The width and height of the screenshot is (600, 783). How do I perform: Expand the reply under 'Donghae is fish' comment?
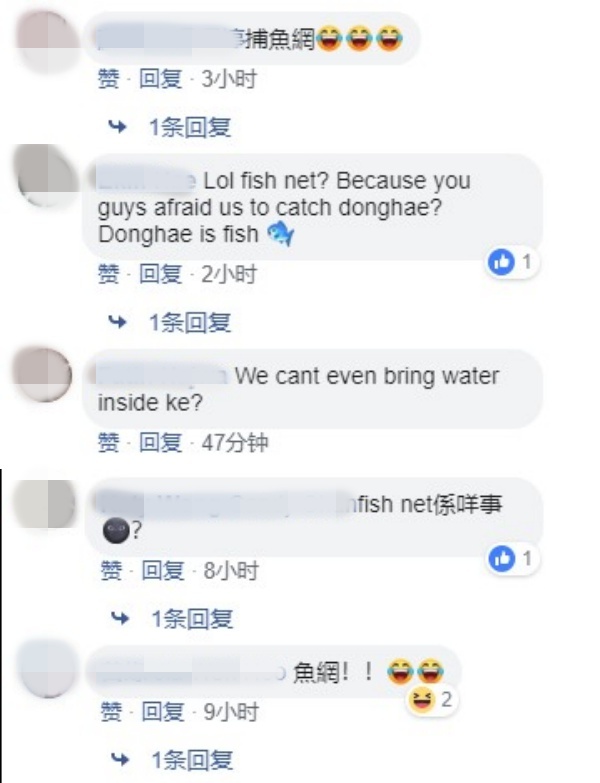point(189,322)
